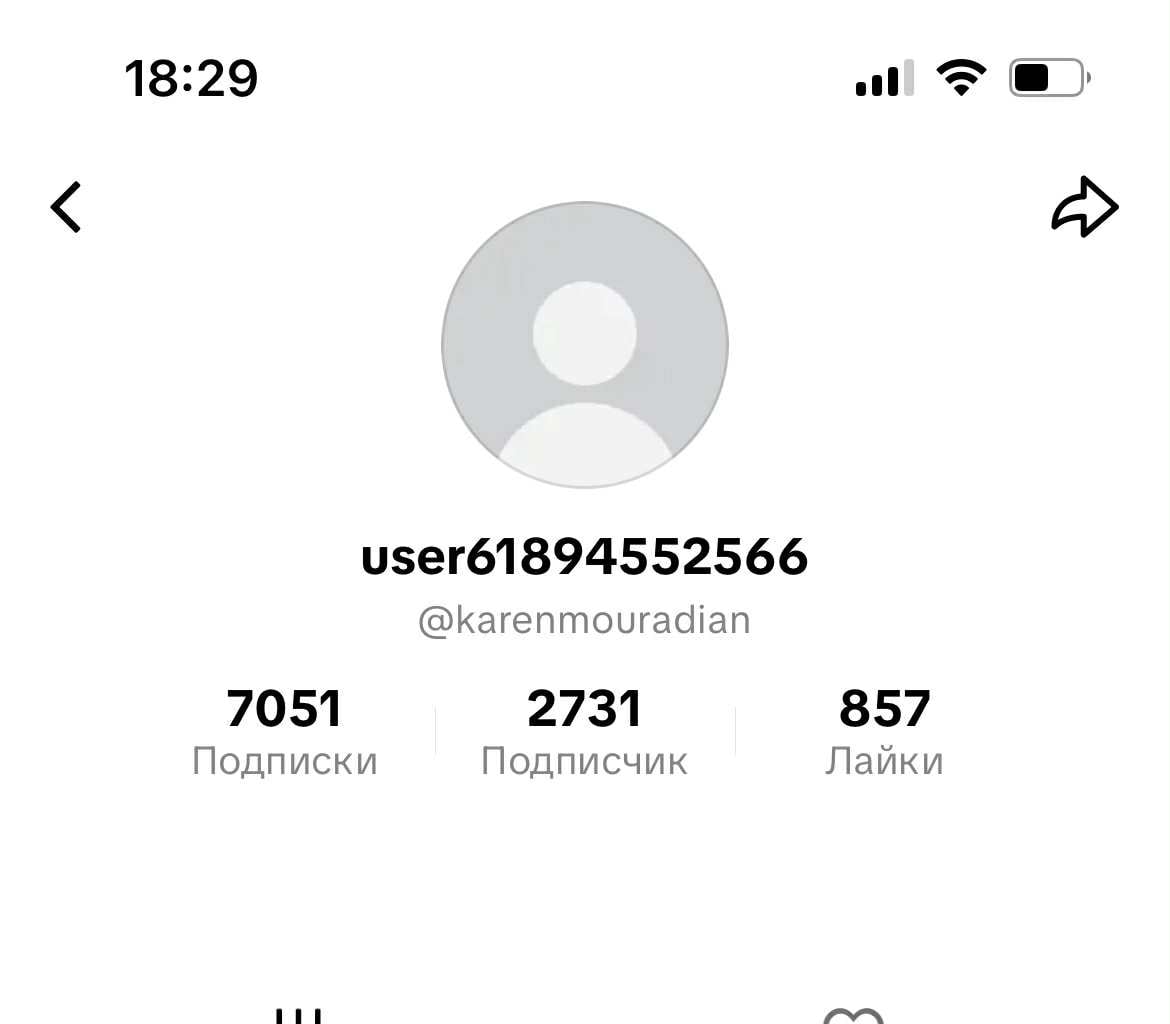Open the Подписки following list
This screenshot has width=1170, height=1024.
(x=284, y=731)
